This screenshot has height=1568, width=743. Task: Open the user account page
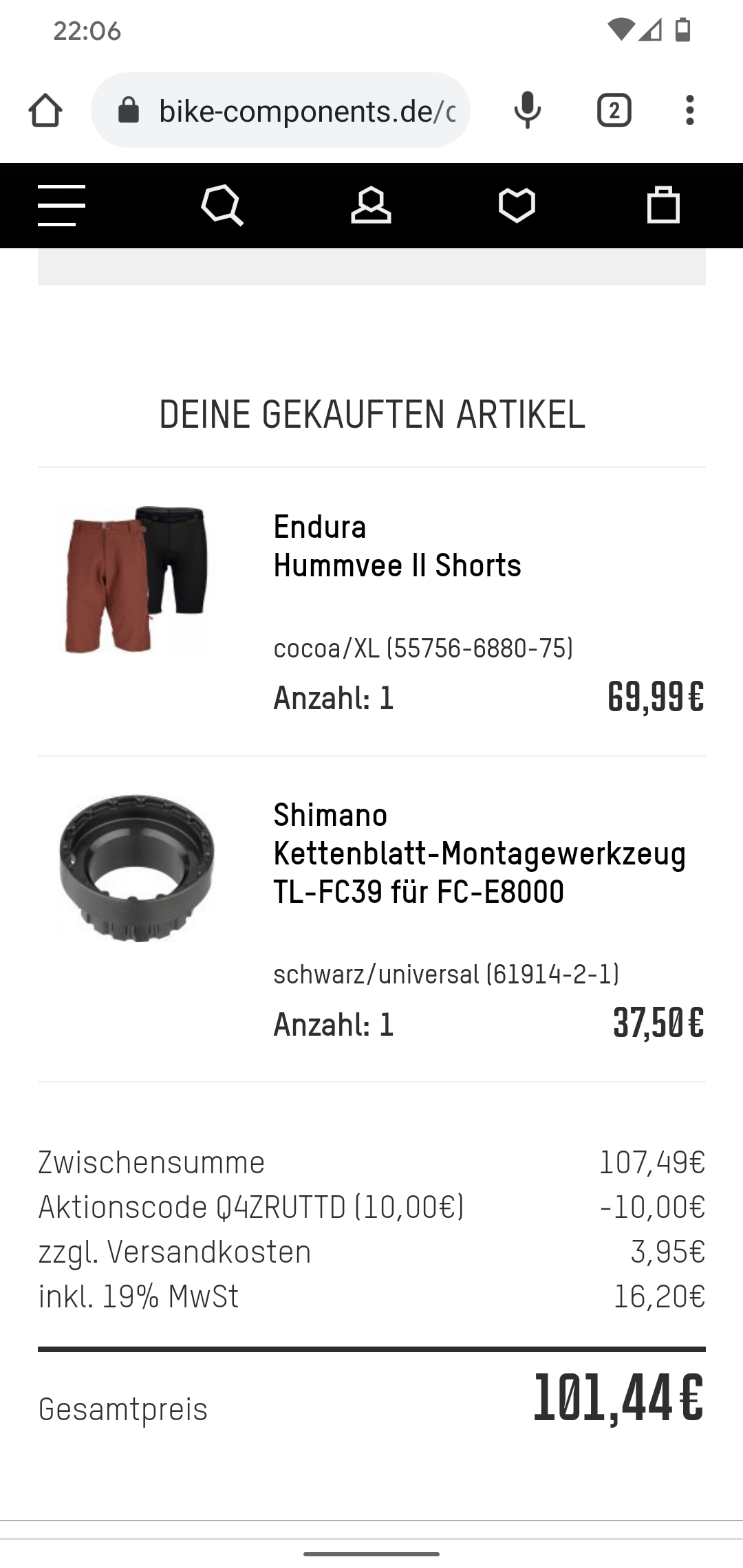click(371, 206)
